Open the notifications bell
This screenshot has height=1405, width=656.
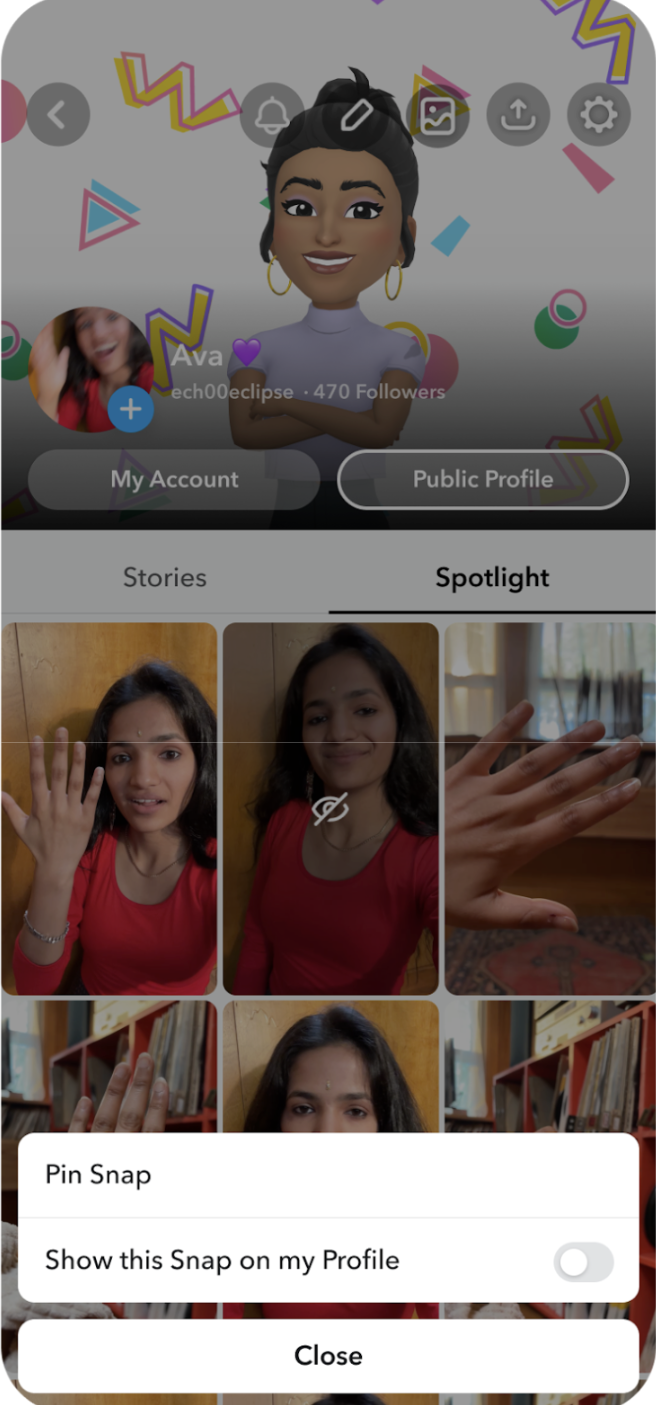click(x=271, y=116)
